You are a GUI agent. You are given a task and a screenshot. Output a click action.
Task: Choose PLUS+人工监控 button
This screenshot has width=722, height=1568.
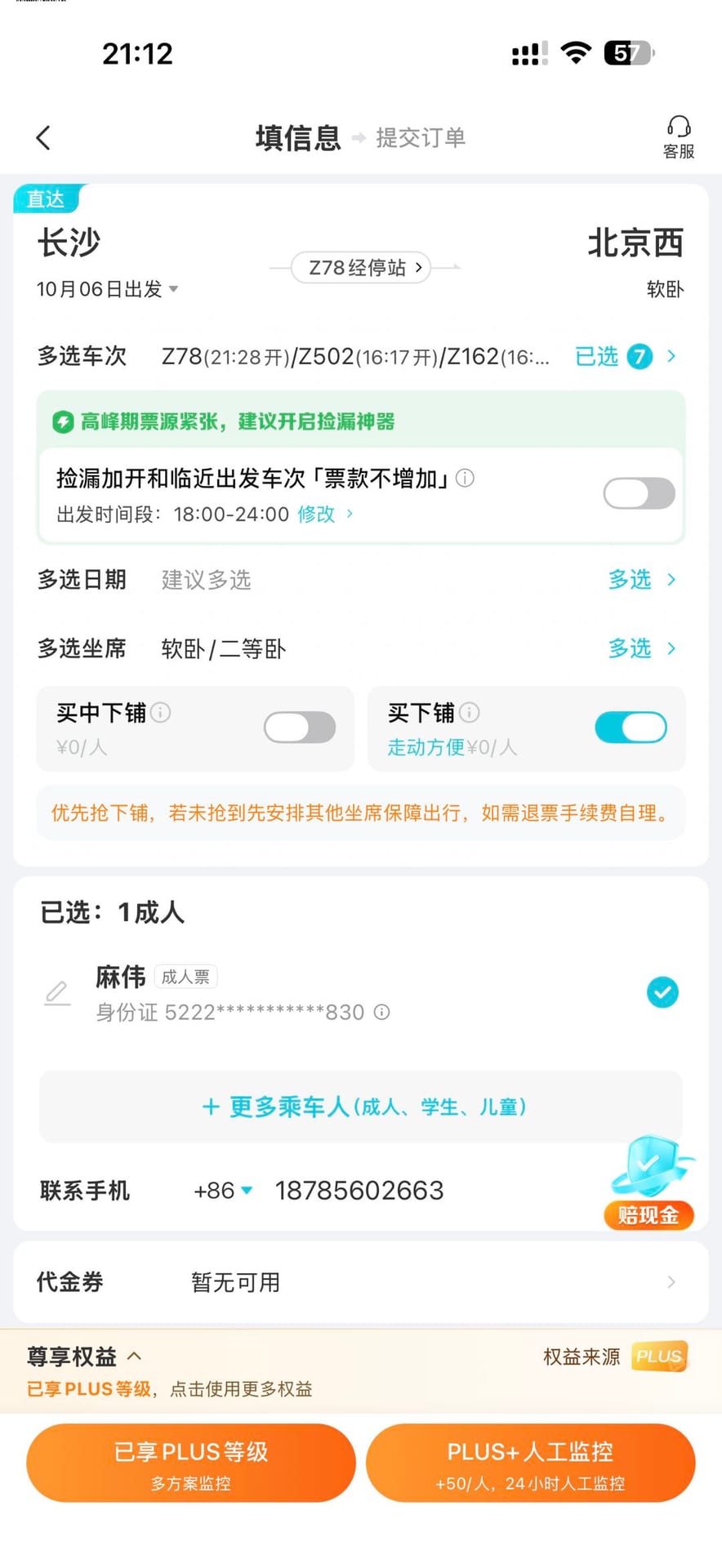(x=530, y=1463)
